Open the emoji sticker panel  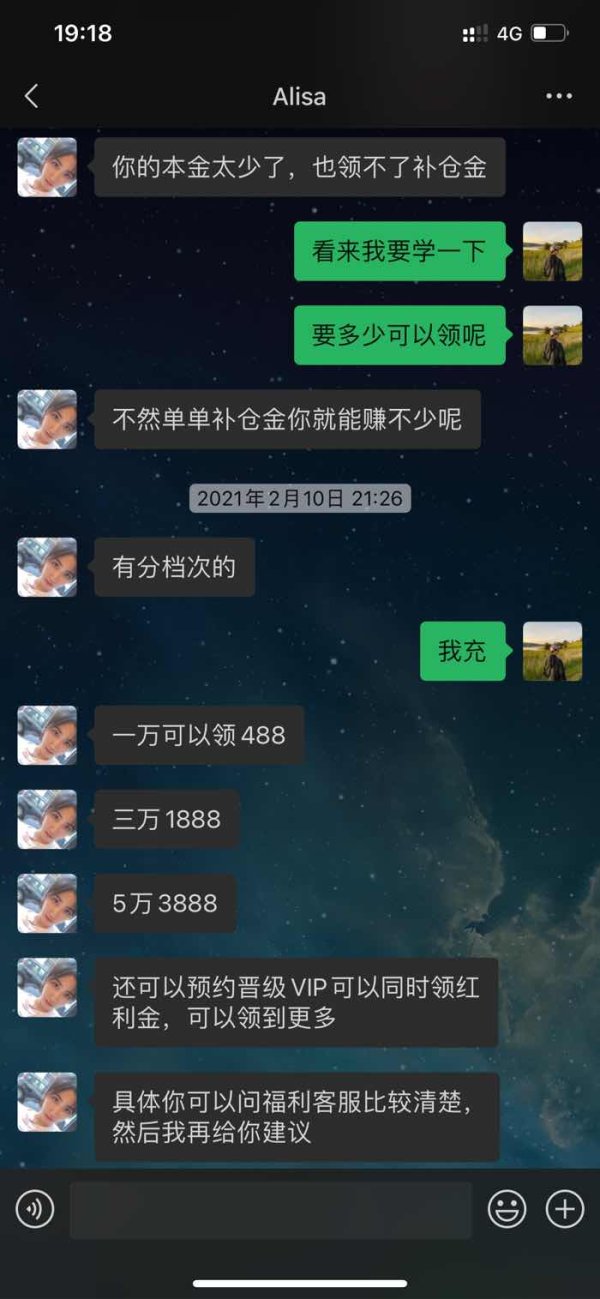click(507, 1210)
